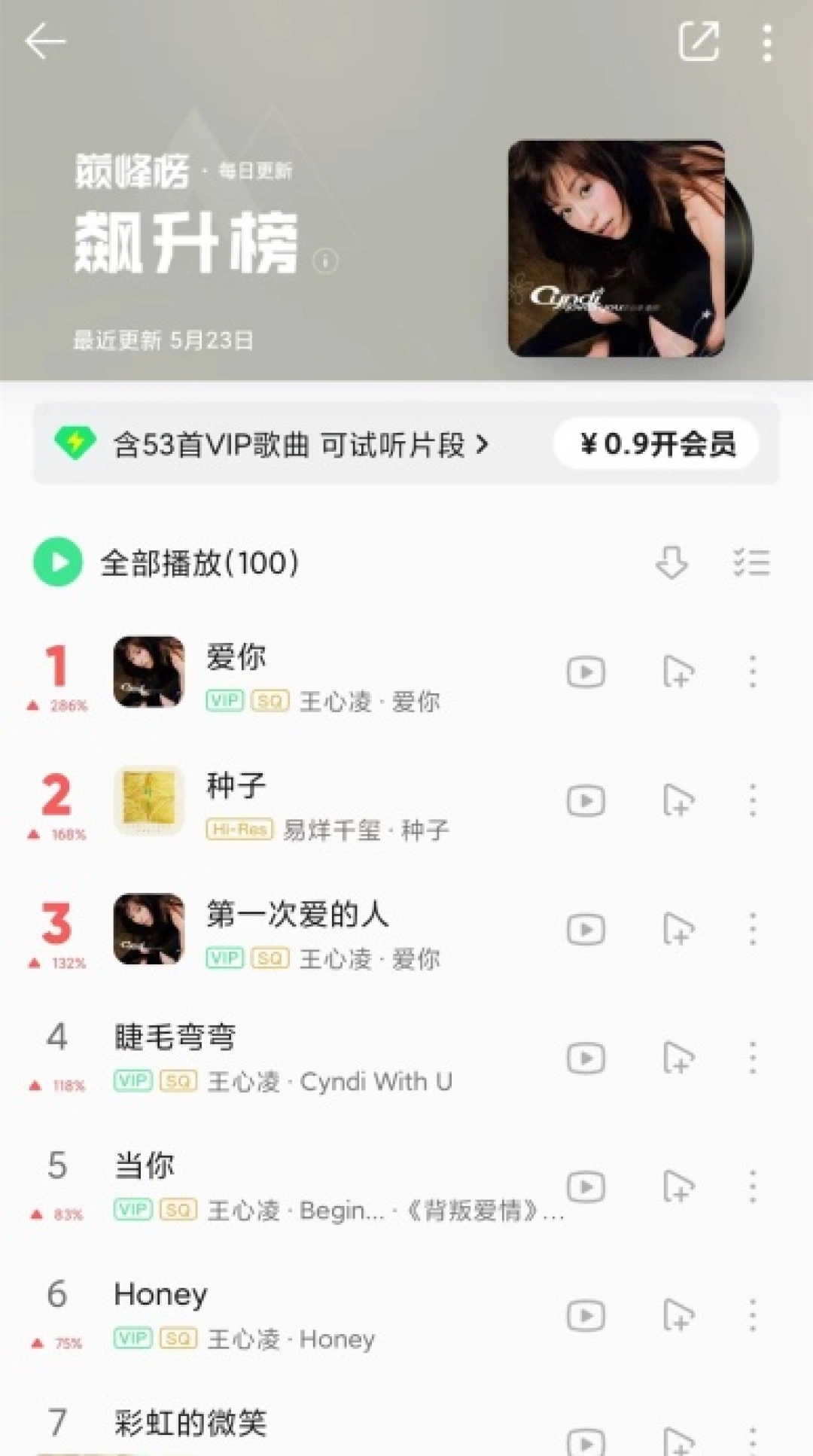Add 第一次爱的人 to play next
Viewport: 813px width, 1456px height.
[677, 929]
